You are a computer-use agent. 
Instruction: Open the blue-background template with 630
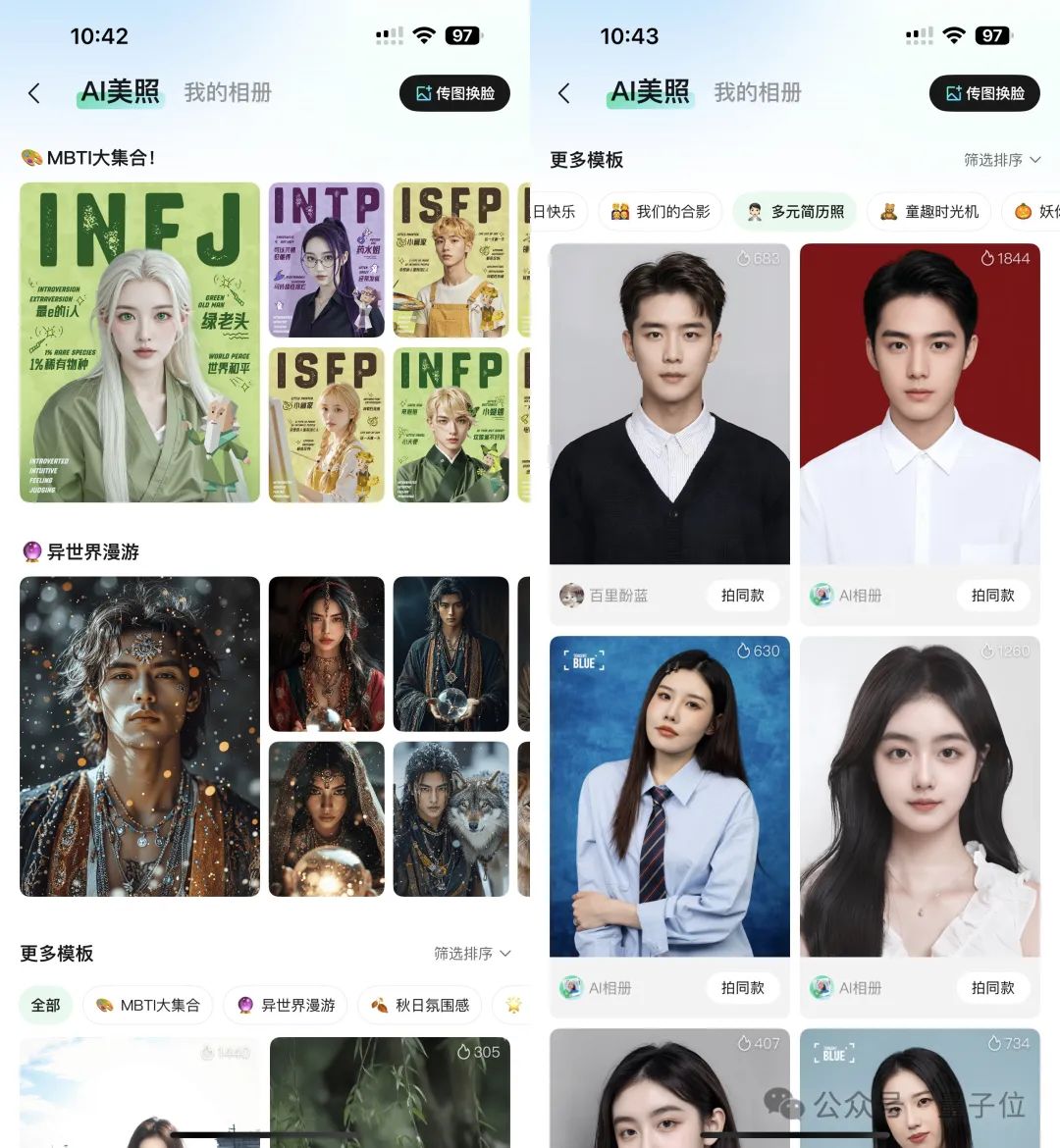[669, 797]
